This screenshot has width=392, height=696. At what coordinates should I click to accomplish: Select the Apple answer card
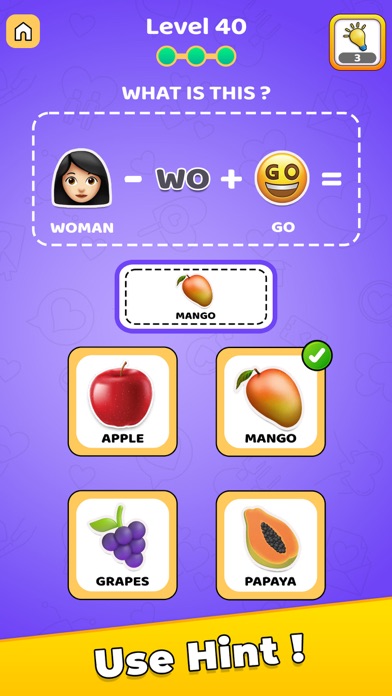point(123,402)
